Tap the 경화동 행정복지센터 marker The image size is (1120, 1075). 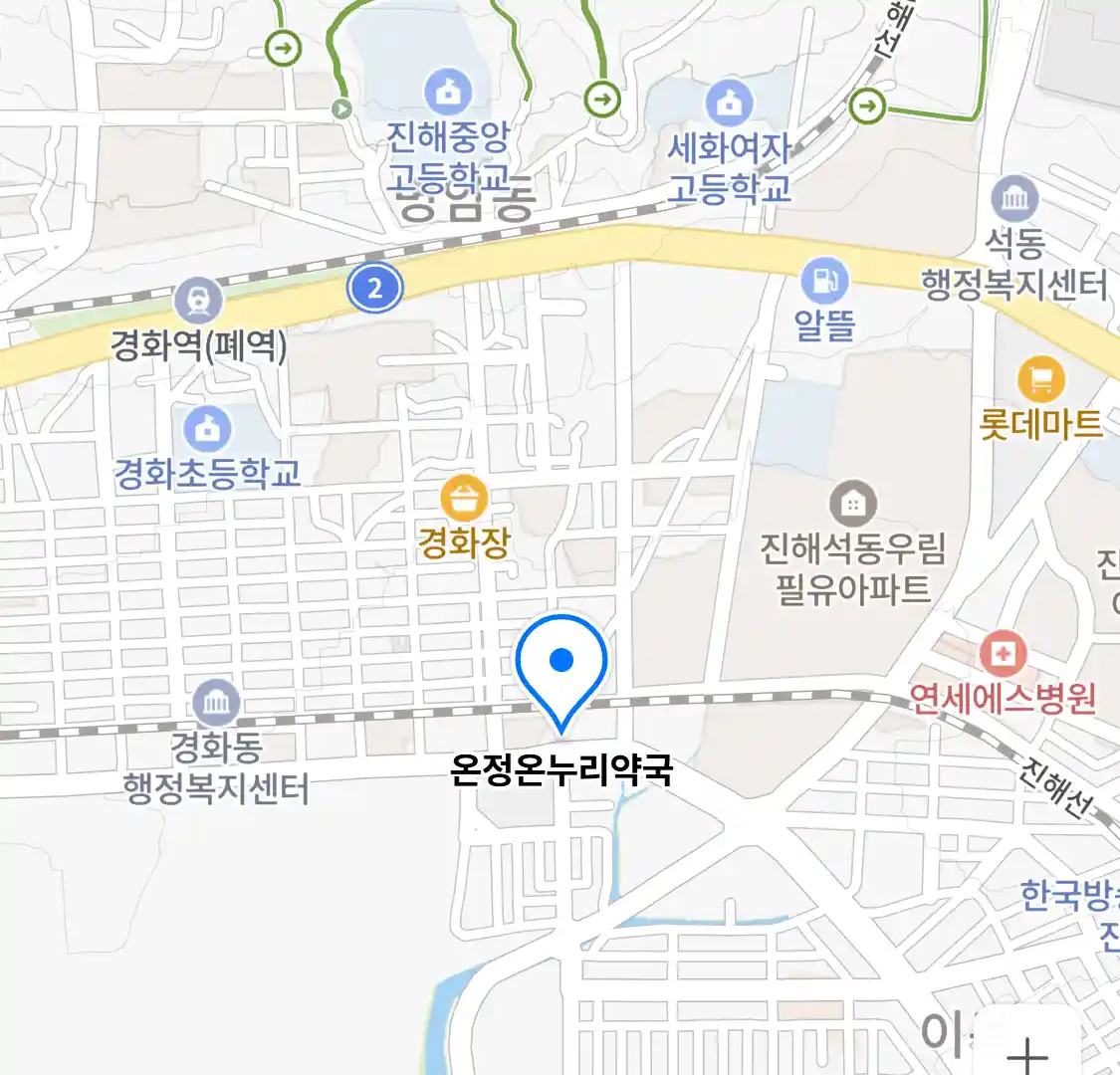coord(215,704)
